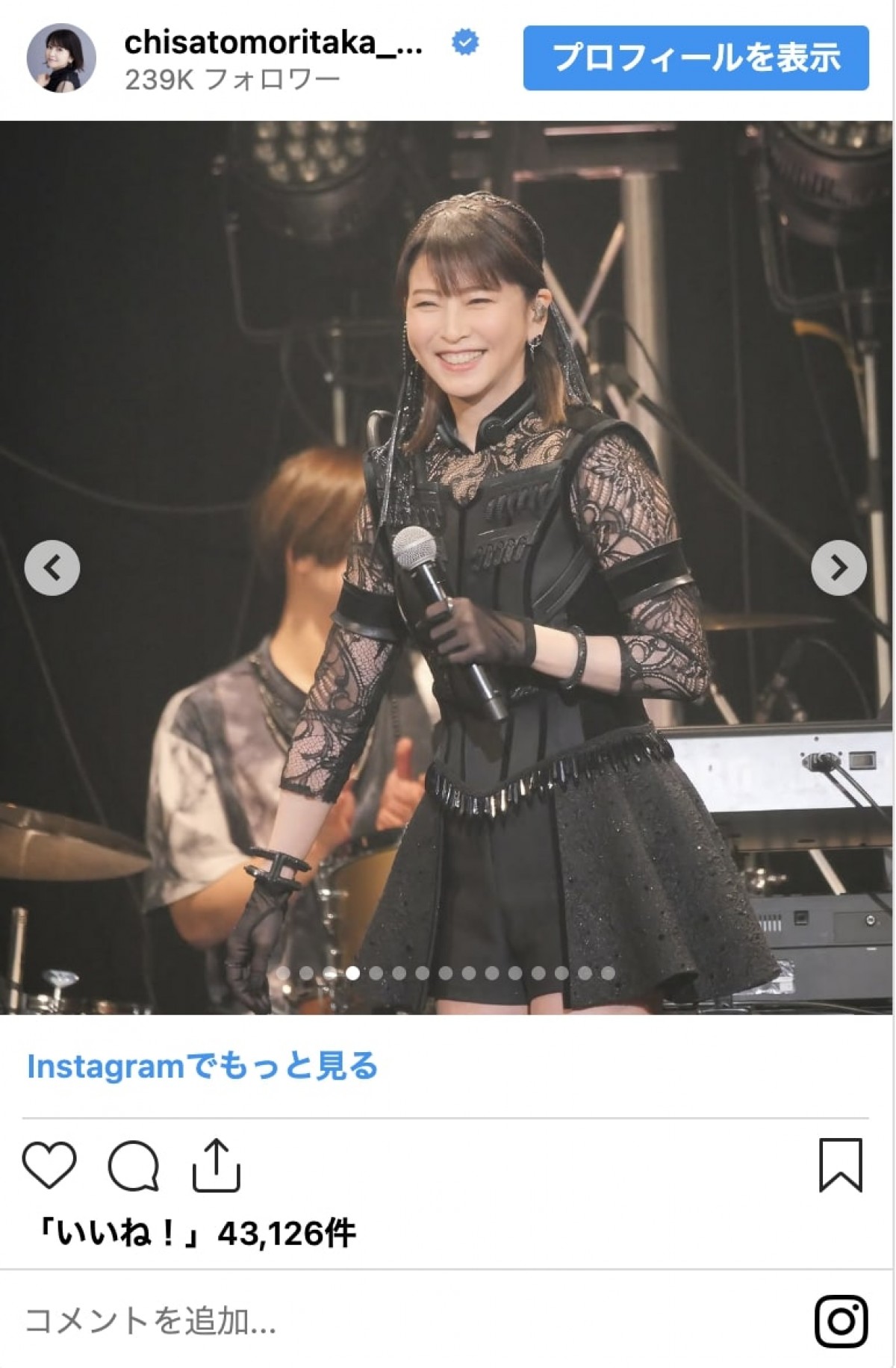Screen dimensions: 896x1368
Task: Like this post with heart icon
Action: tap(49, 1165)
